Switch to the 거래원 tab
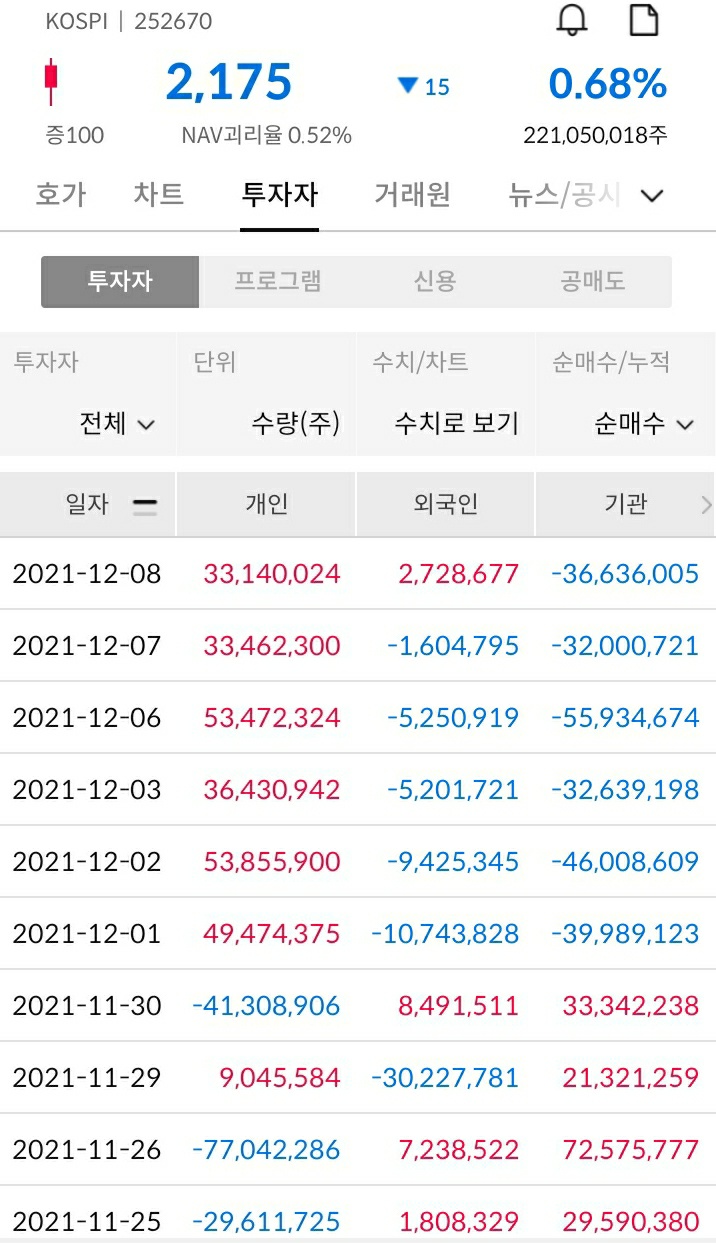This screenshot has width=716, height=1243. [412, 194]
